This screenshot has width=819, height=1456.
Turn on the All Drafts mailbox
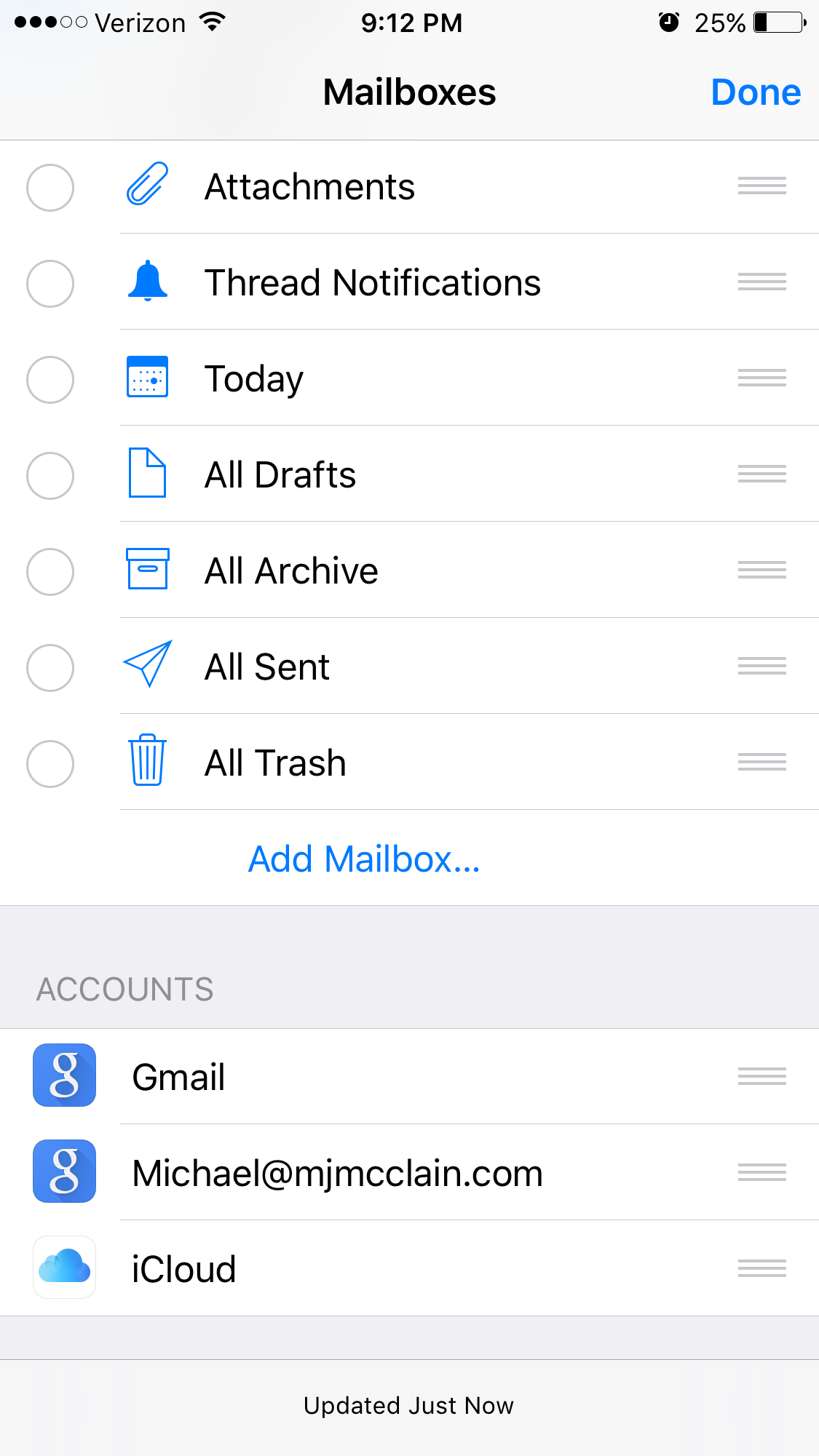point(50,475)
